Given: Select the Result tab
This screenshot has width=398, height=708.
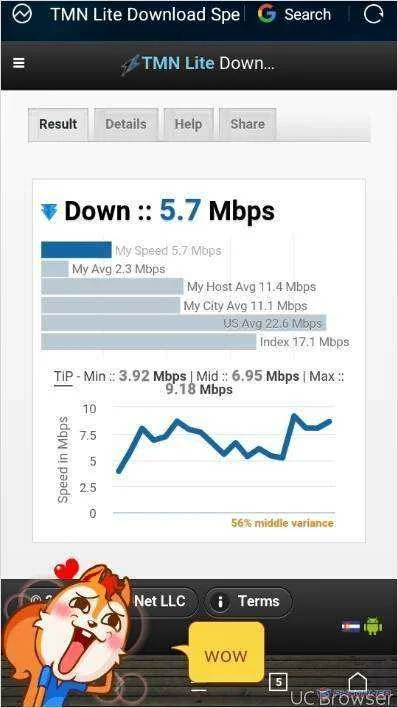Looking at the screenshot, I should coord(58,124).
